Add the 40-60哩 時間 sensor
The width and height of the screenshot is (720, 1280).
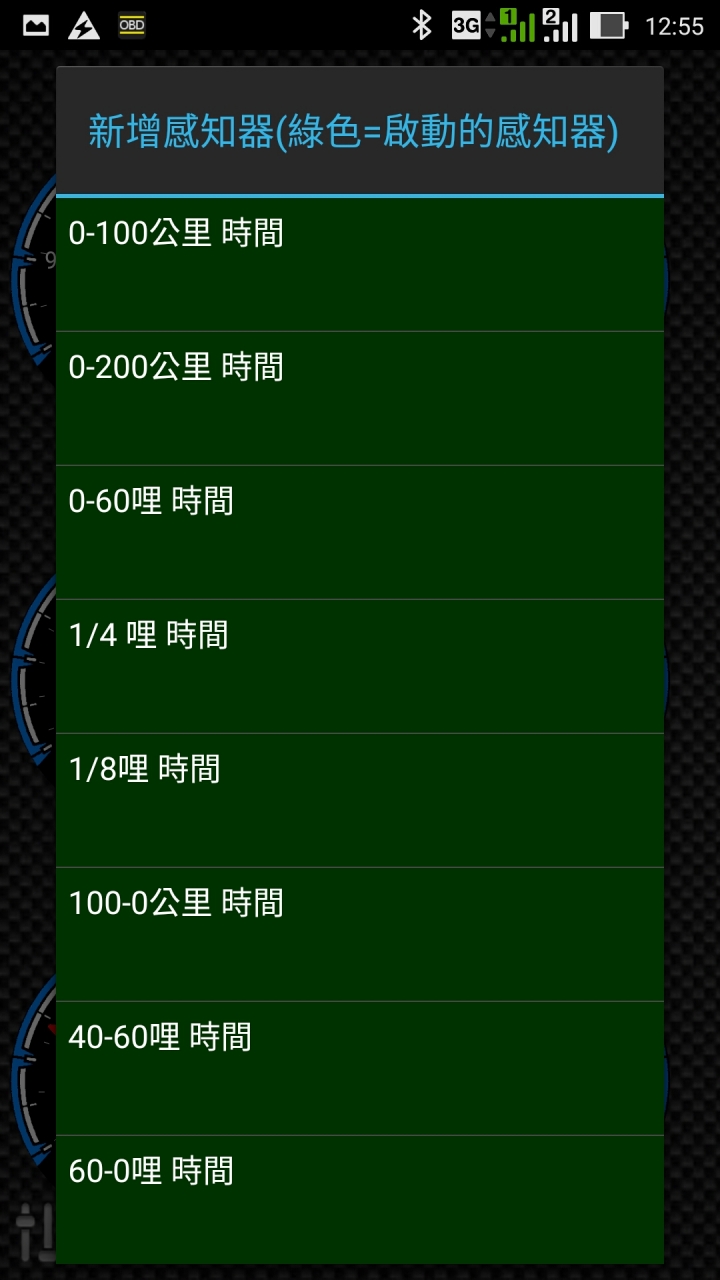click(360, 1069)
